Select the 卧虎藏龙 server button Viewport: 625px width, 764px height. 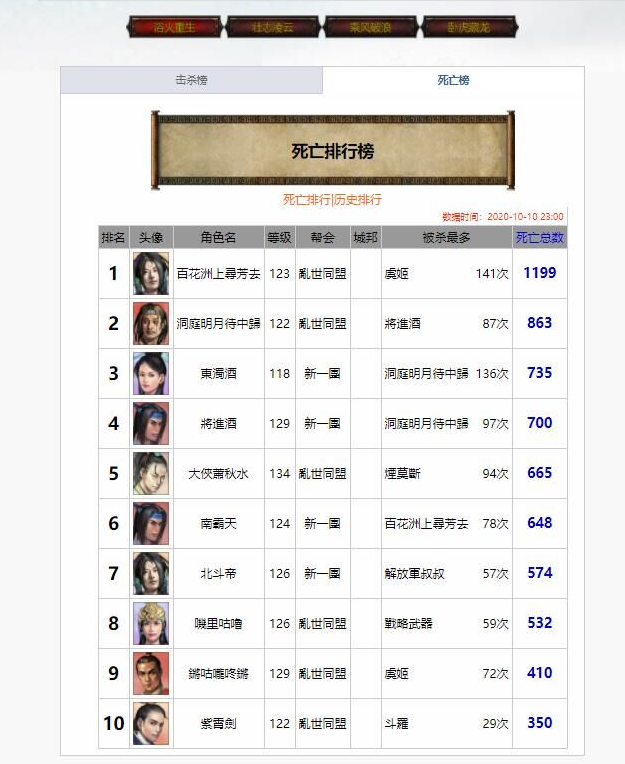pos(469,27)
